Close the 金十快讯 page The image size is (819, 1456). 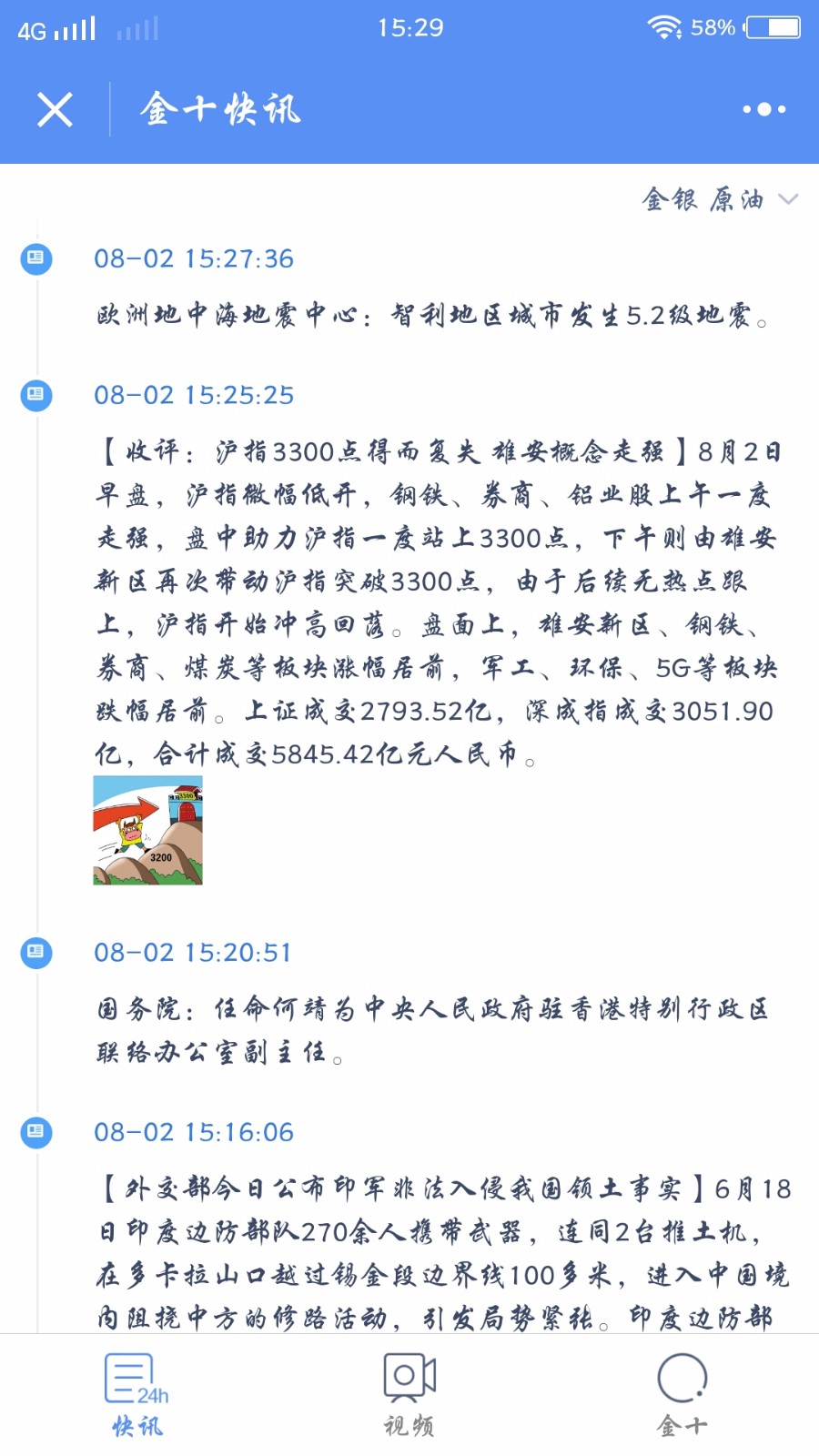55,110
